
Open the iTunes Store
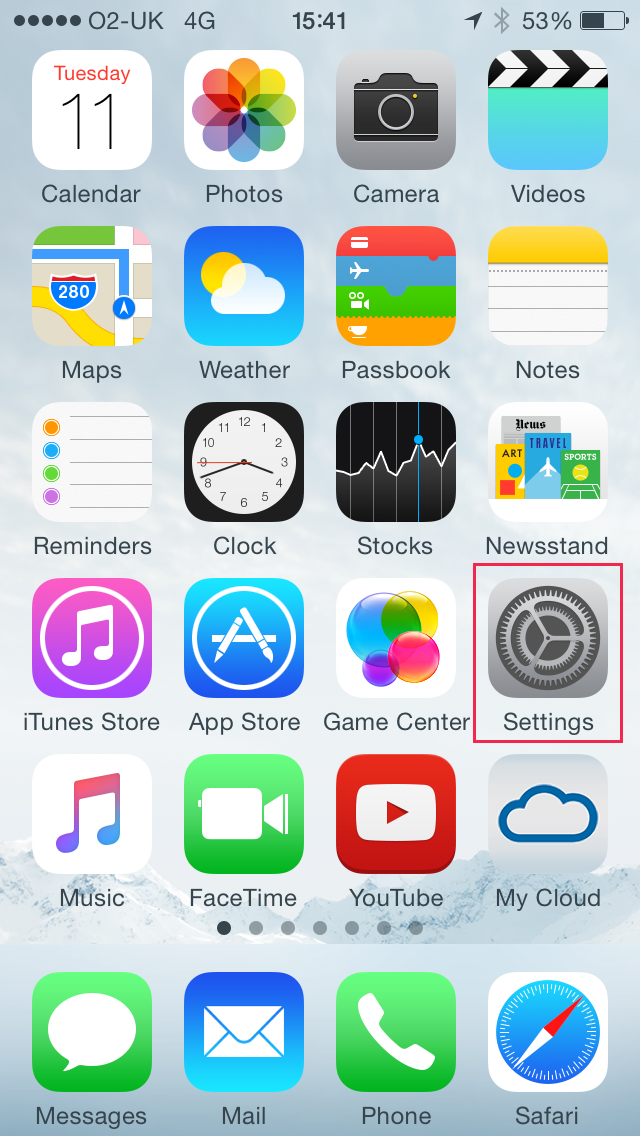click(x=92, y=638)
